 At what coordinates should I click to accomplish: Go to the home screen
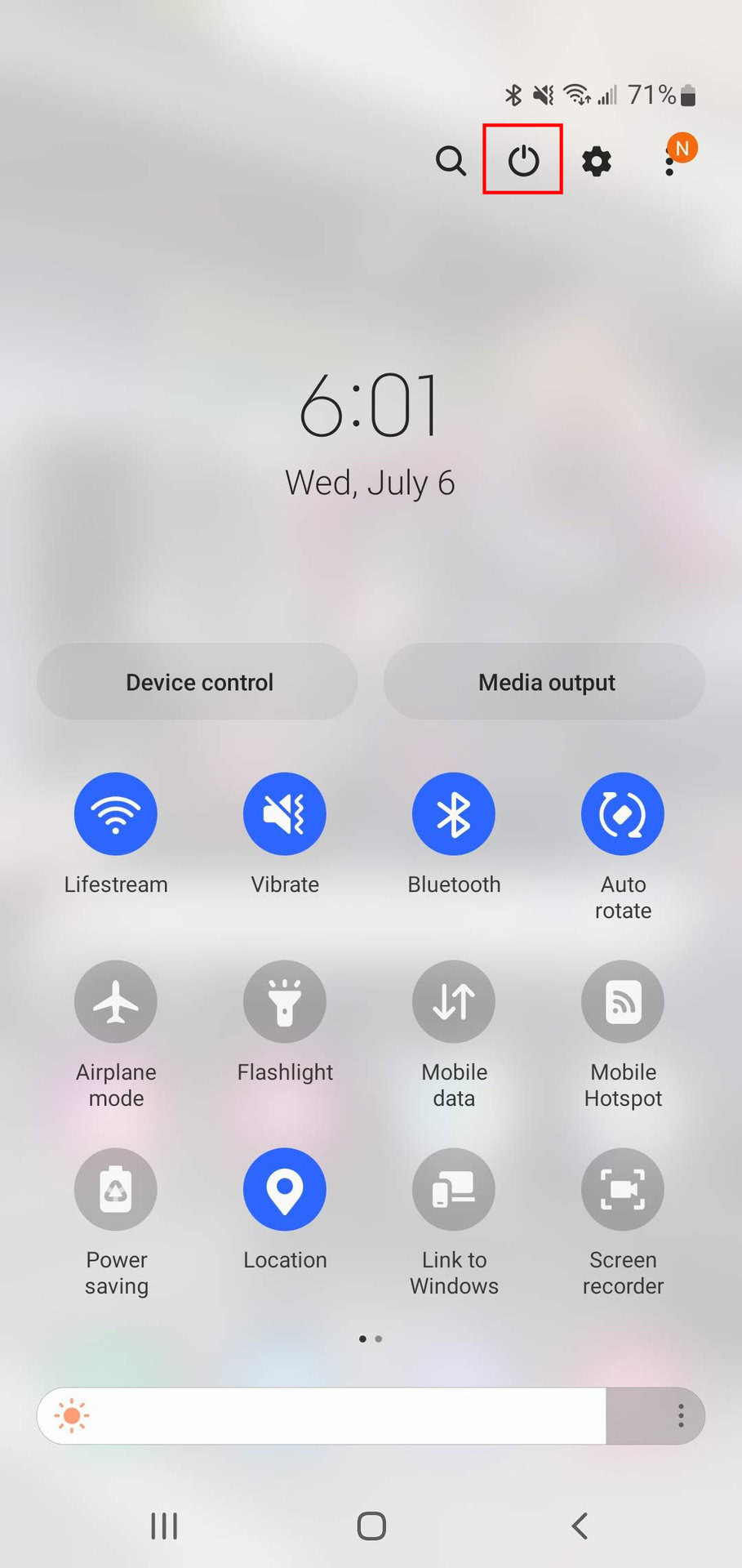(x=371, y=1526)
